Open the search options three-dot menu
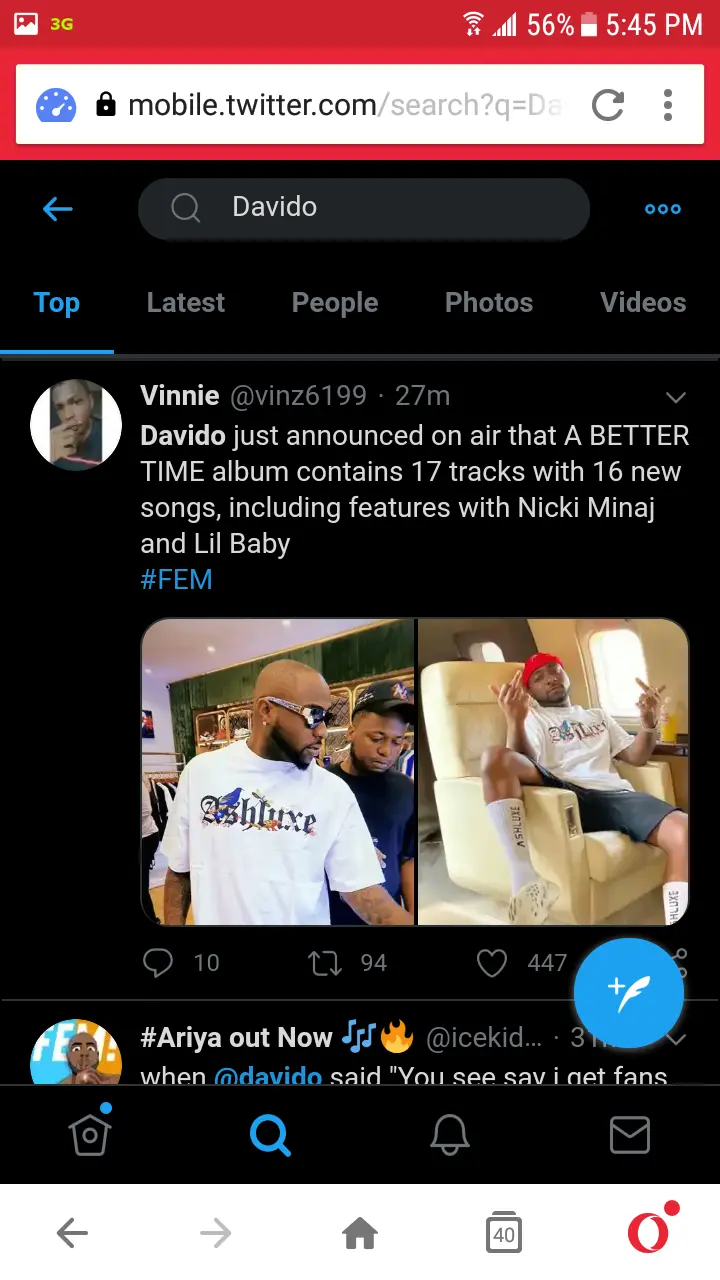Viewport: 720px width, 1280px height. (x=662, y=209)
